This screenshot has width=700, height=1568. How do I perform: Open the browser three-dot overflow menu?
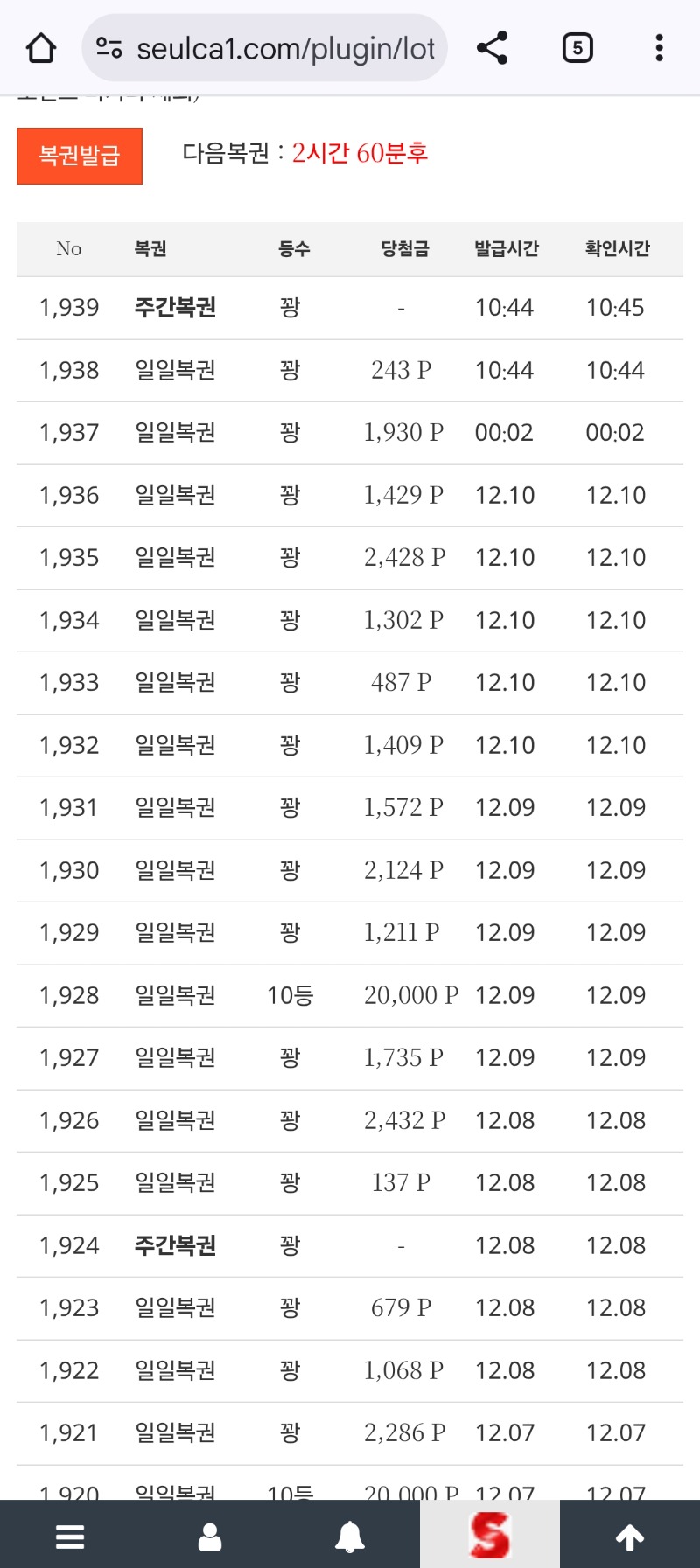(x=658, y=48)
